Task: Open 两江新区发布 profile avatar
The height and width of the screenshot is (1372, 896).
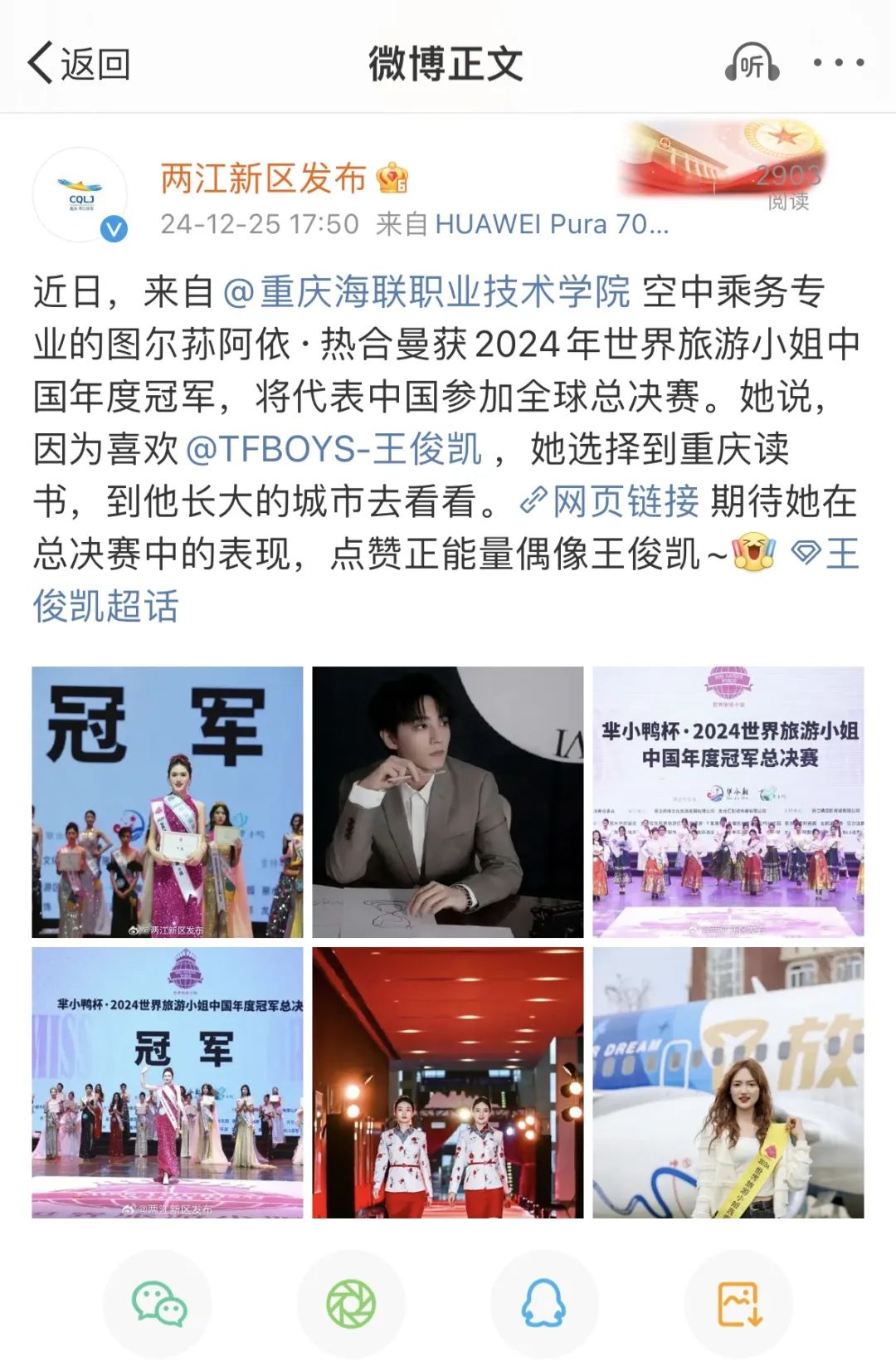Action: [x=80, y=196]
